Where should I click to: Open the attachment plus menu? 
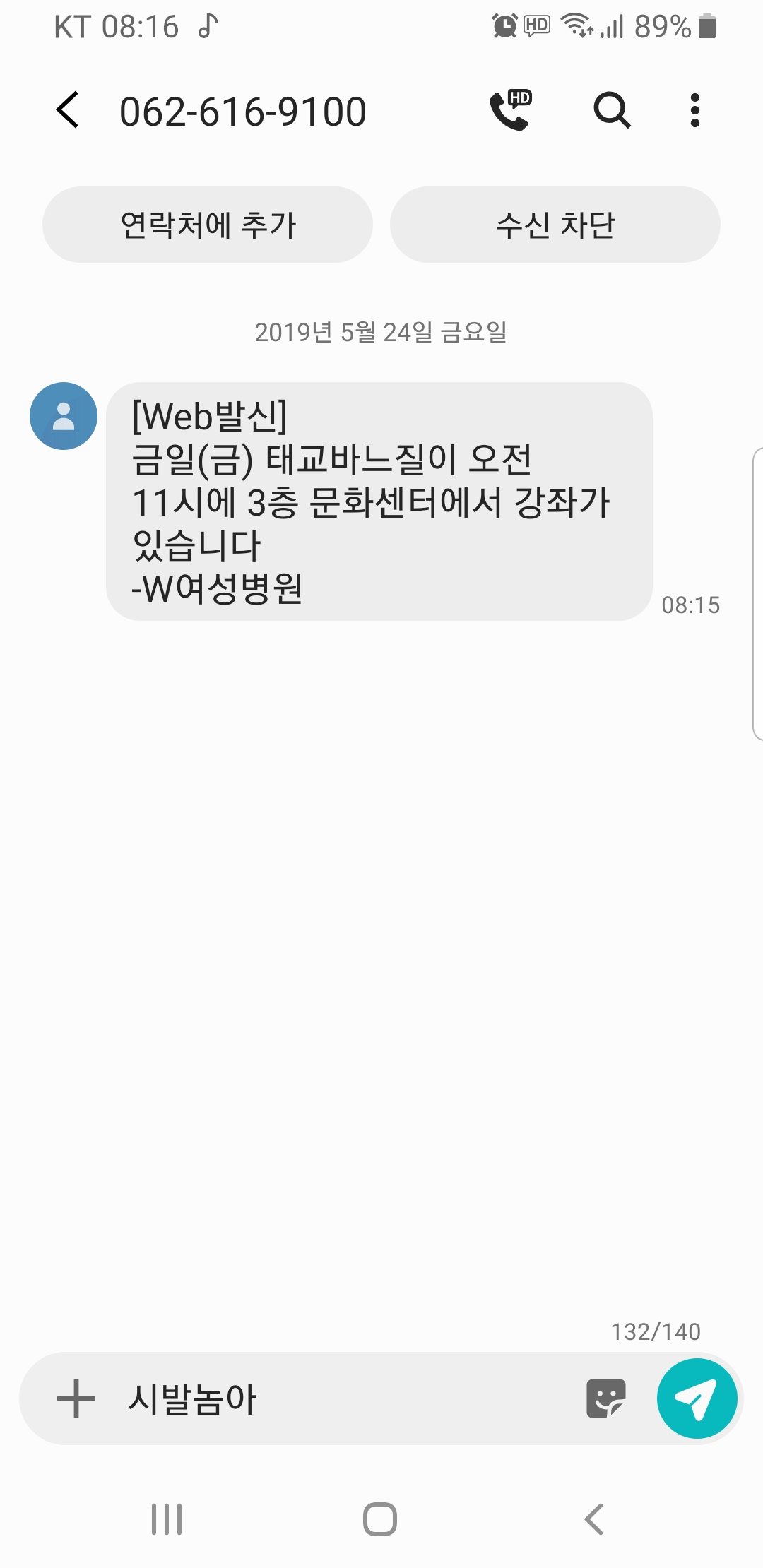pyautogui.click(x=76, y=1398)
